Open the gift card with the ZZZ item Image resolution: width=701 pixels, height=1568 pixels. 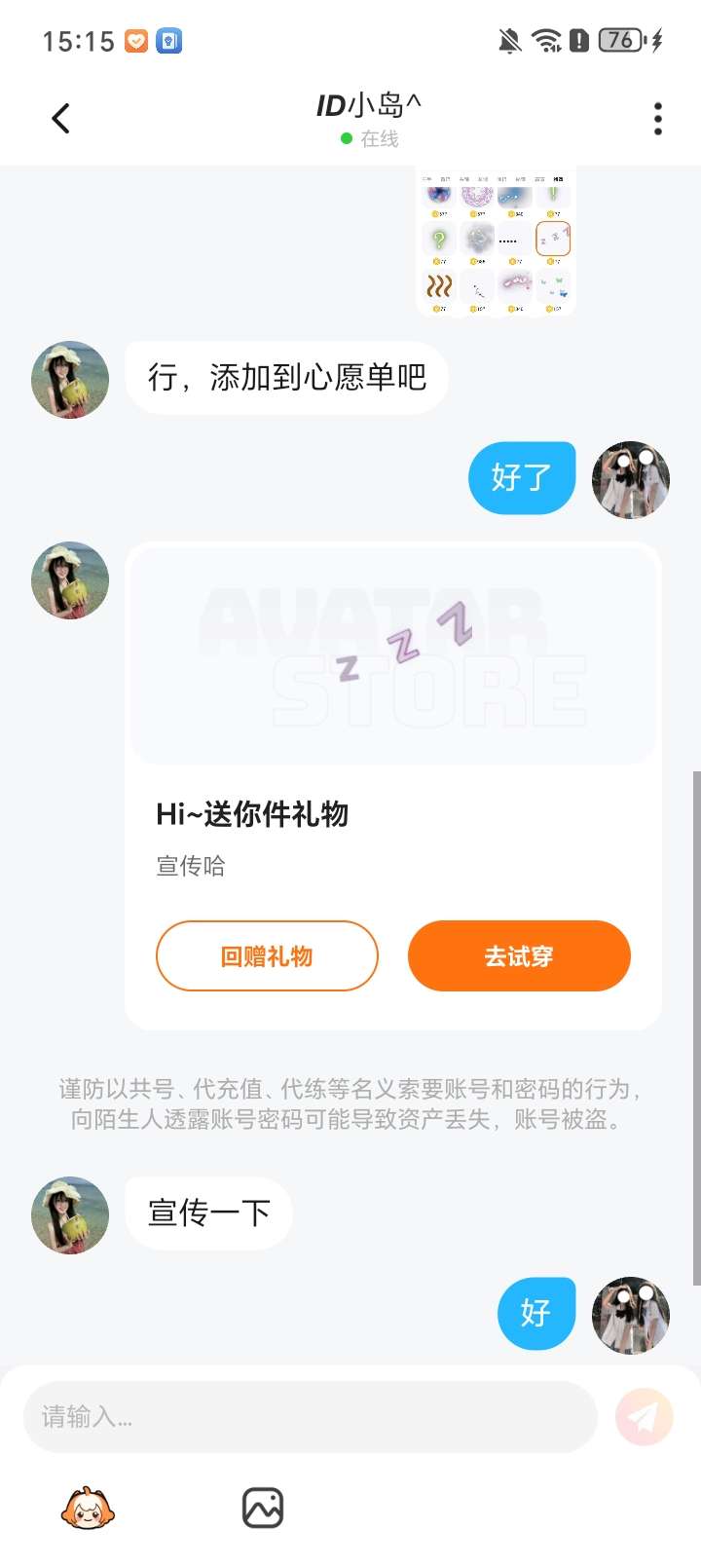click(393, 786)
